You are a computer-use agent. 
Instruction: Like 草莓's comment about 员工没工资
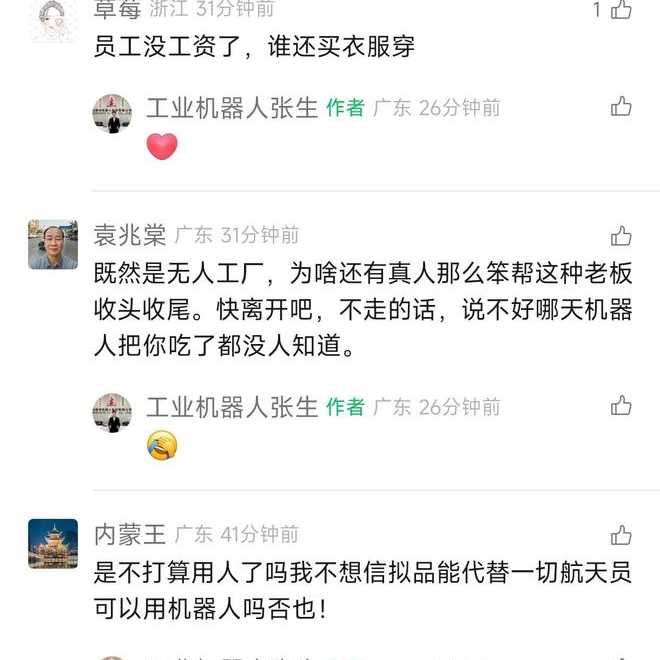tap(621, 10)
